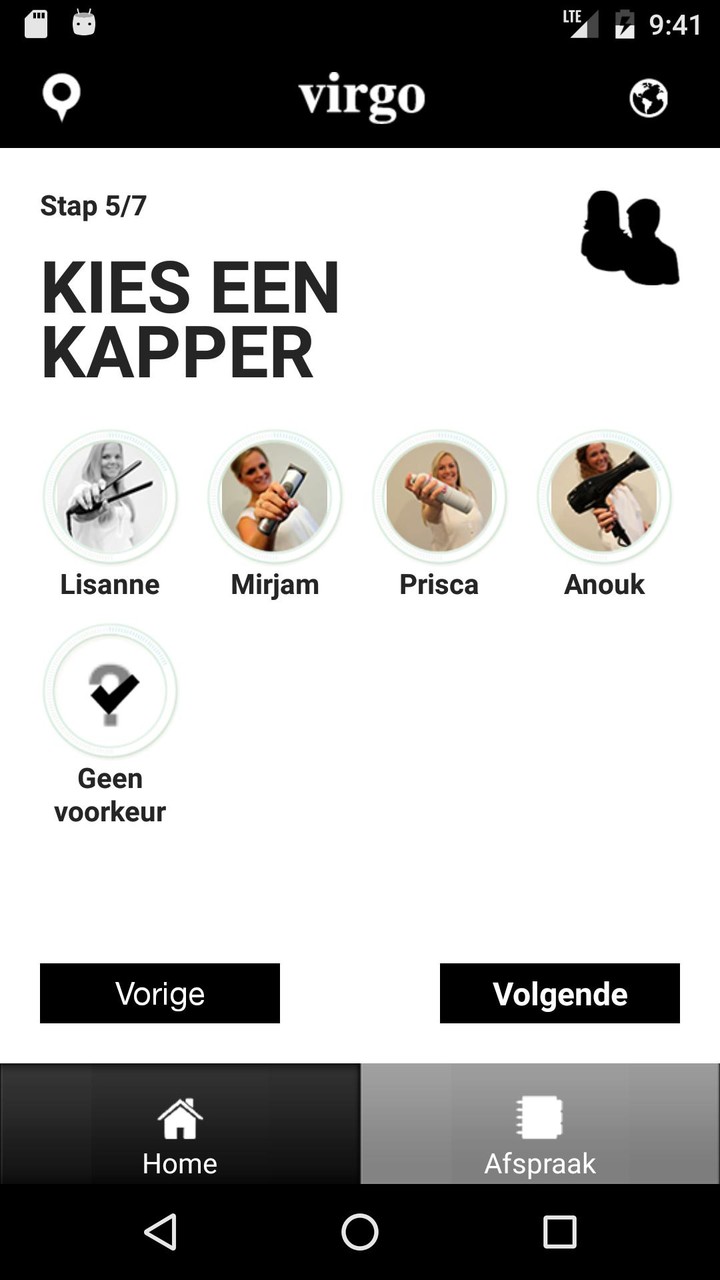Select kapper Lisanne
This screenshot has width=720, height=1280.
[109, 496]
